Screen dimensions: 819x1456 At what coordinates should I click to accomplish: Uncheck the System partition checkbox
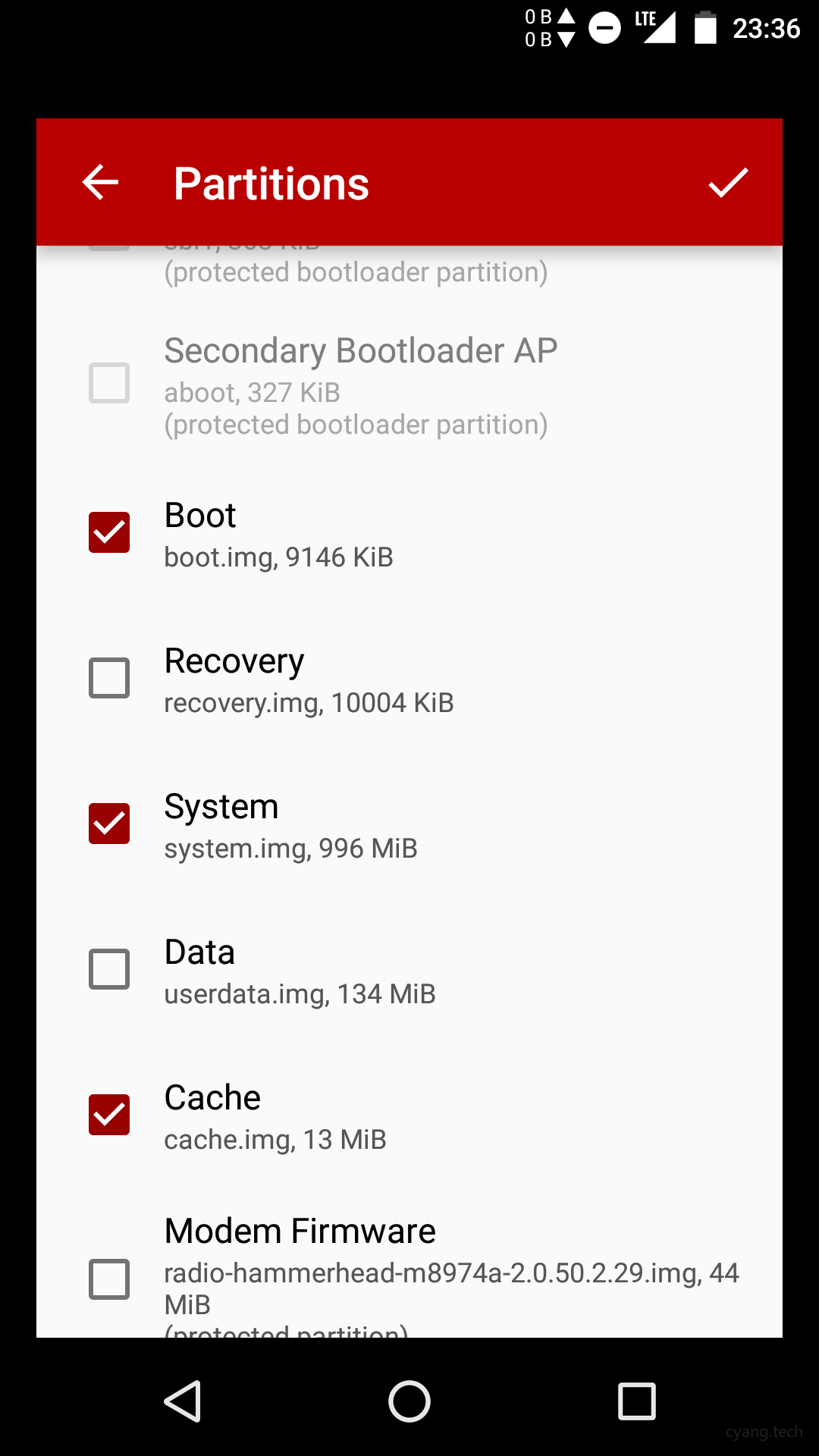click(109, 824)
